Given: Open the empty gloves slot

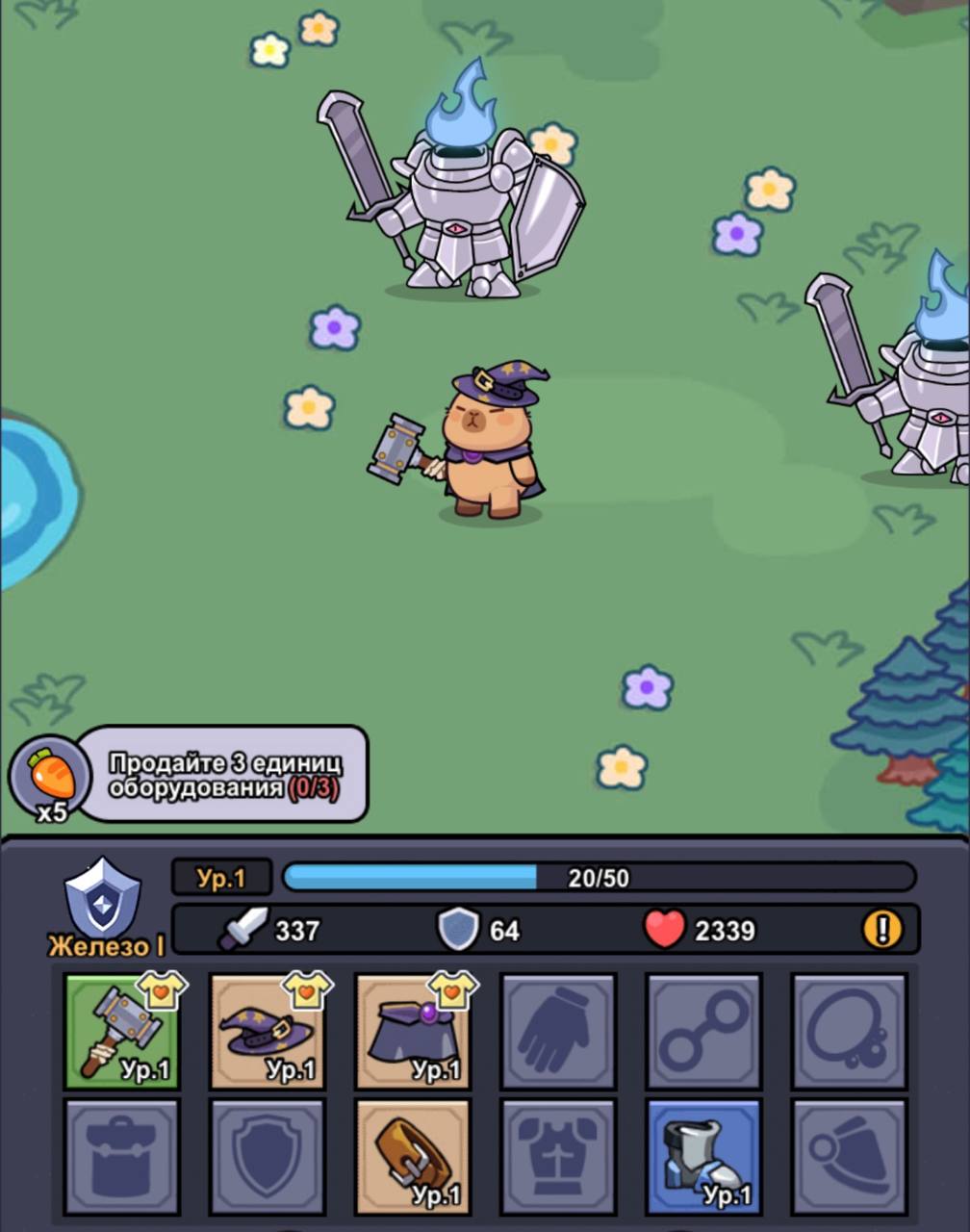Looking at the screenshot, I should (x=558, y=1031).
